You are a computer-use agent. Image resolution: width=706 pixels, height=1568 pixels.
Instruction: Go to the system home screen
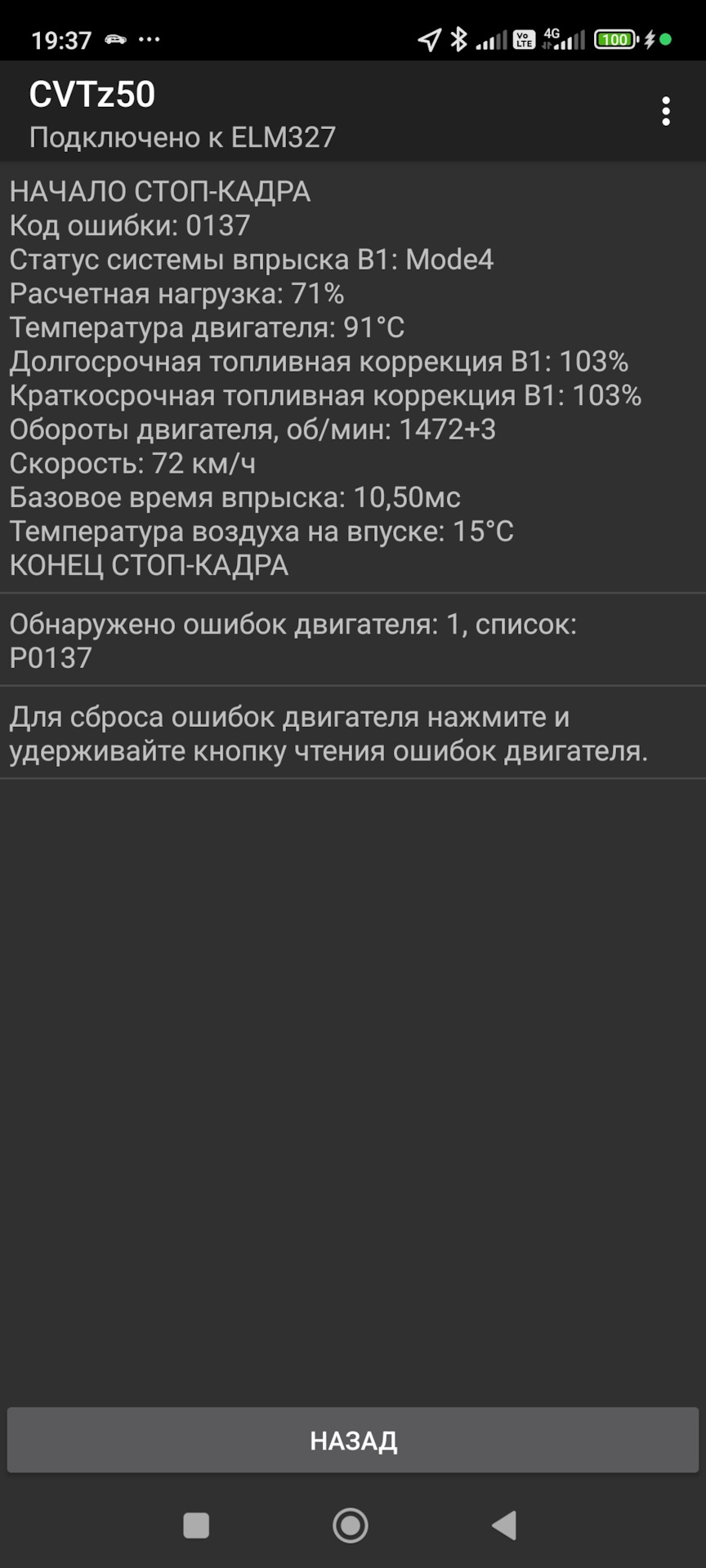point(351,1525)
